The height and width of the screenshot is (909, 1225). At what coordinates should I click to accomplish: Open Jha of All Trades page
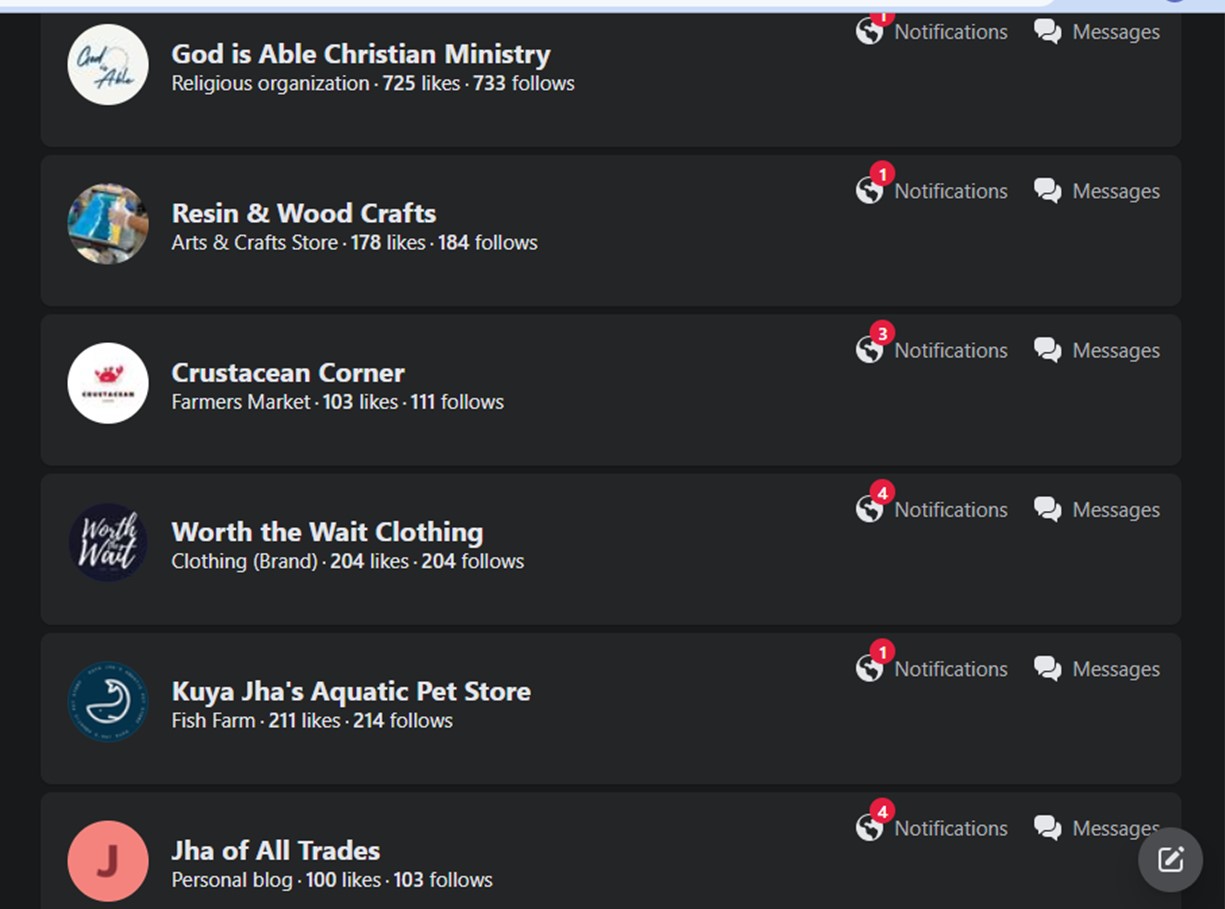tap(275, 851)
